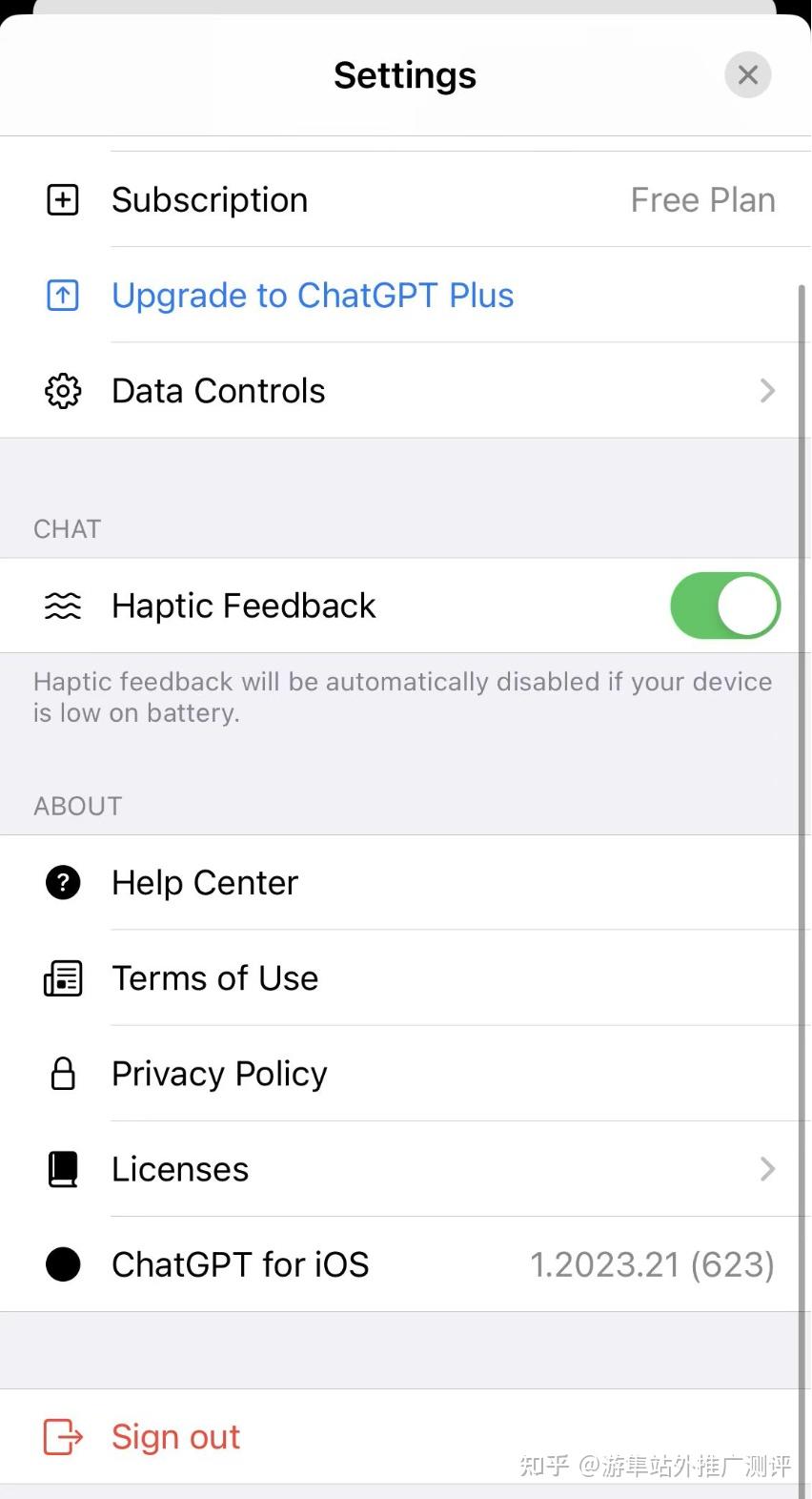Viewport: 812px width, 1499px height.
Task: Click the Subscription plus icon
Action: point(62,199)
